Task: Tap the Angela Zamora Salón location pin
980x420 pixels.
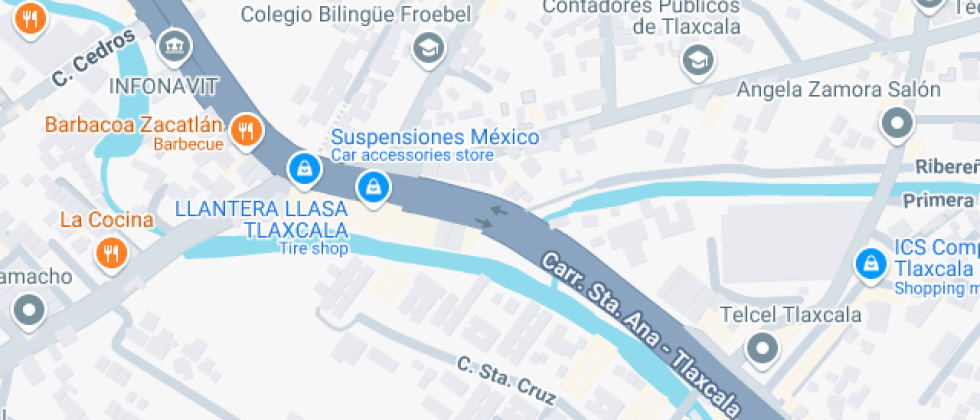Action: click(x=898, y=124)
